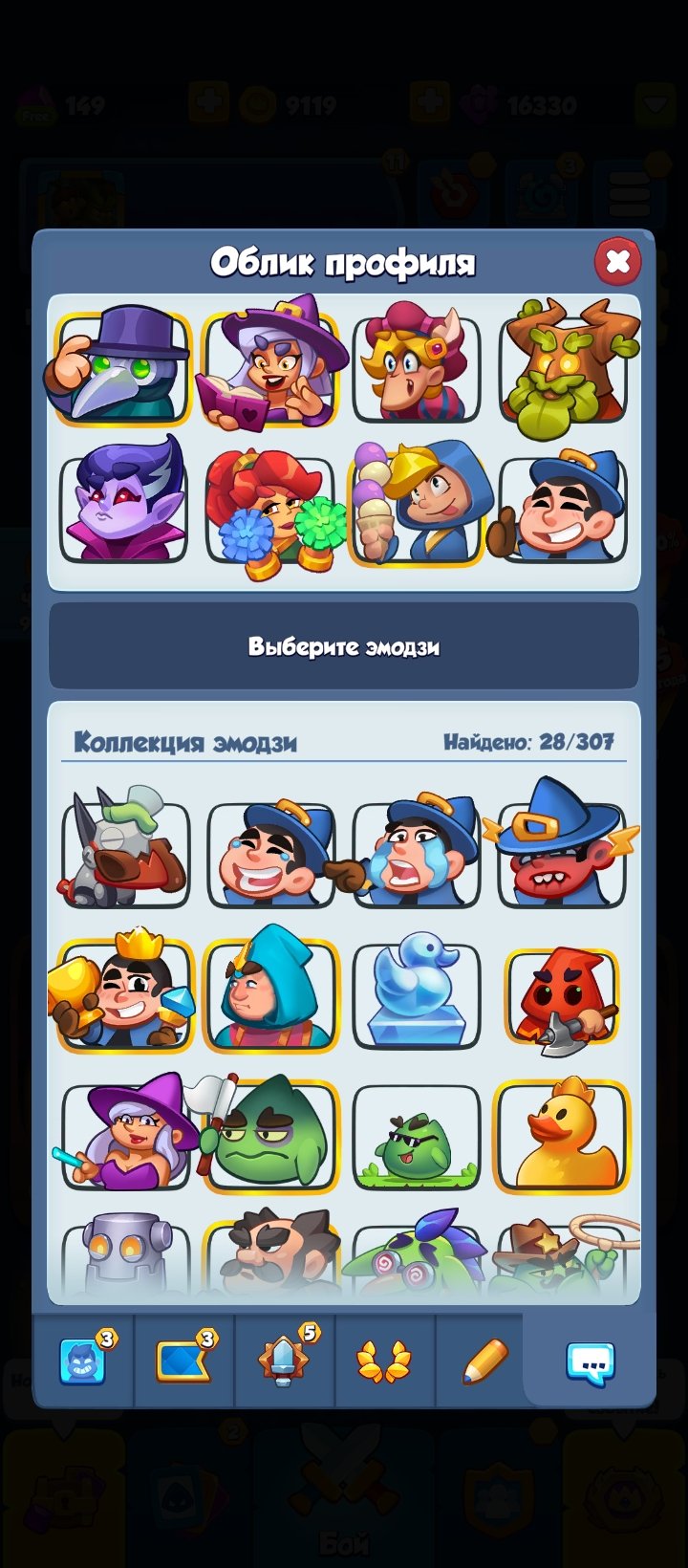Open the blue banner tab
The image size is (688, 1568).
coord(183,1361)
